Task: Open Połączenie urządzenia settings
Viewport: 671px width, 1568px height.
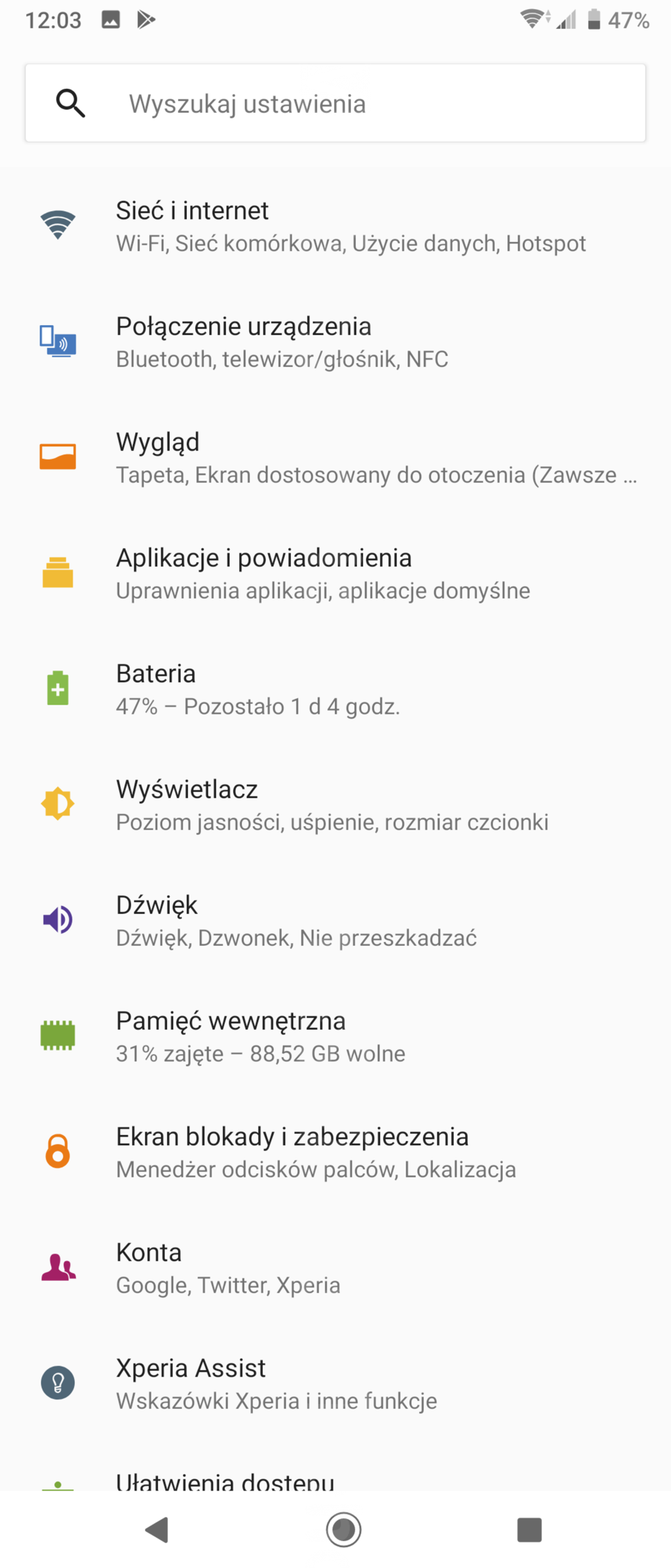Action: coord(335,342)
